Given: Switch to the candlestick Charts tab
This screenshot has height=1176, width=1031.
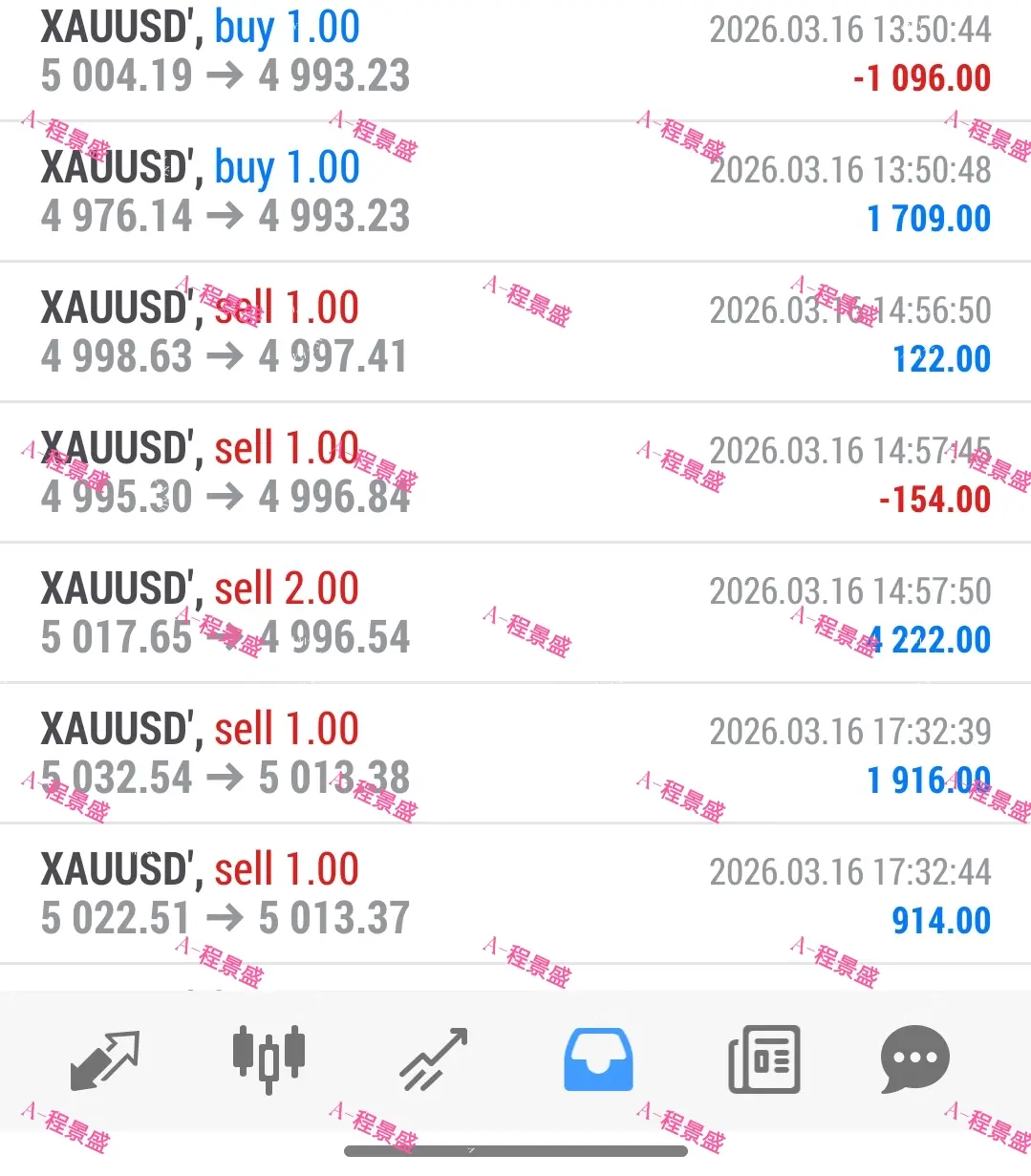Looking at the screenshot, I should click(268, 1060).
